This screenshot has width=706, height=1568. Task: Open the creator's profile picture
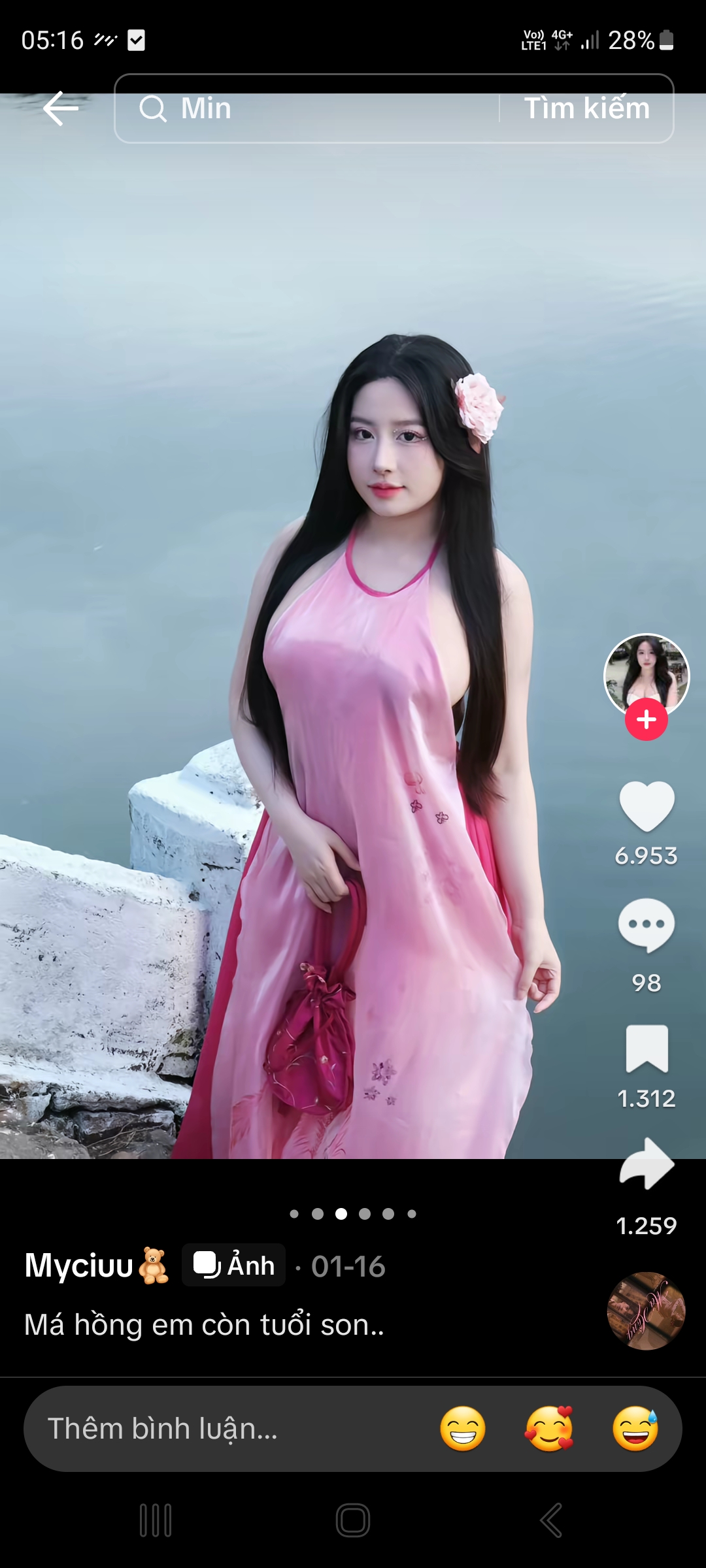tap(646, 673)
